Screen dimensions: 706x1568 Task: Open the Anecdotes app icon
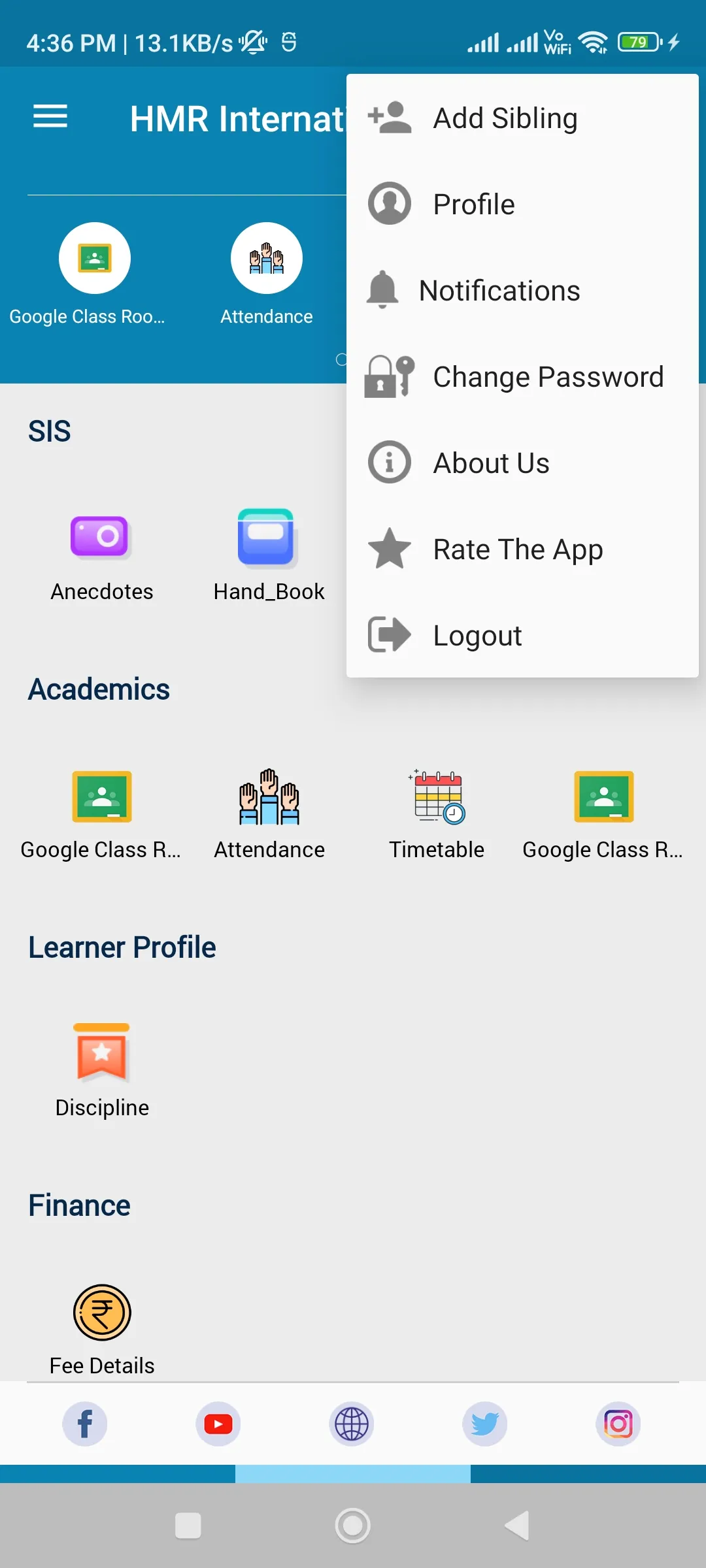[x=101, y=537]
